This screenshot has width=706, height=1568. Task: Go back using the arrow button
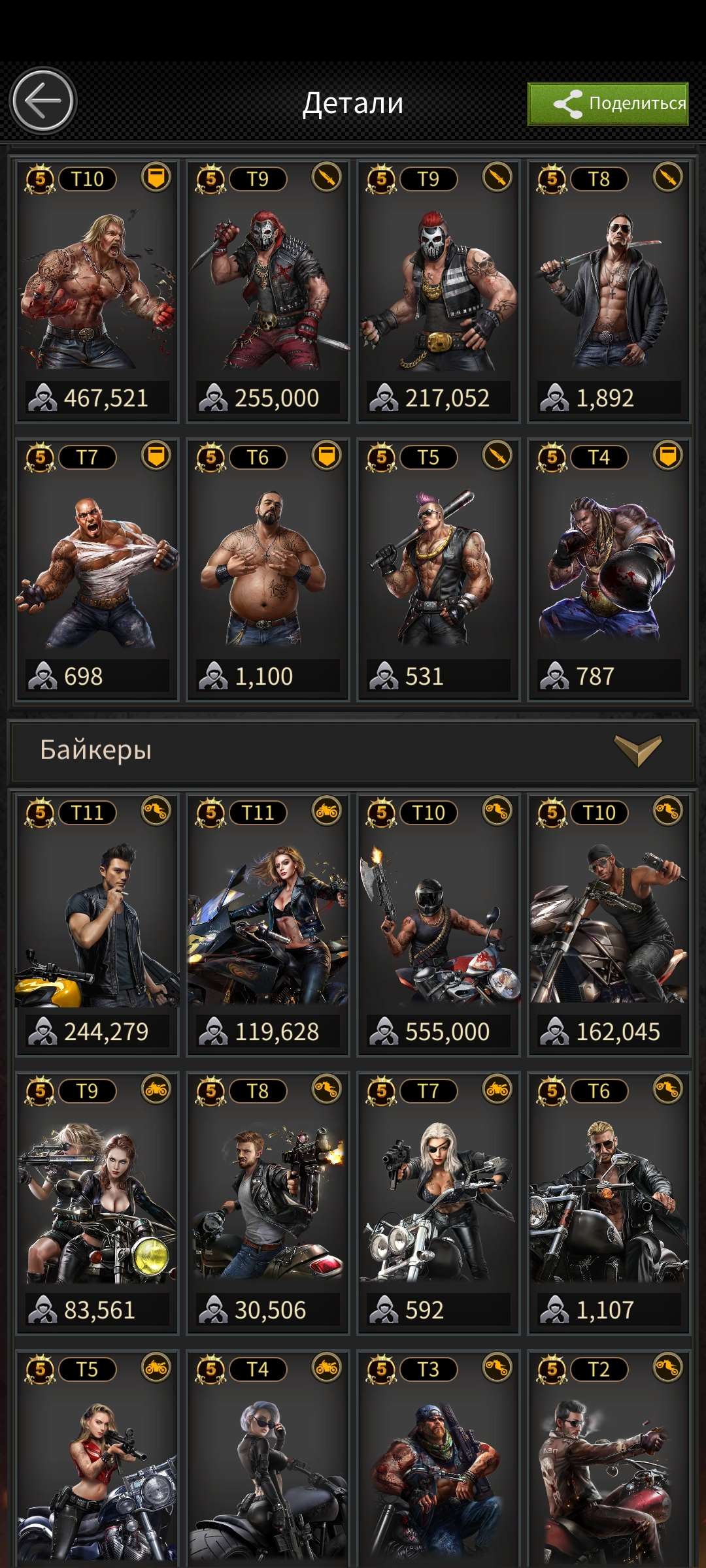click(x=43, y=101)
